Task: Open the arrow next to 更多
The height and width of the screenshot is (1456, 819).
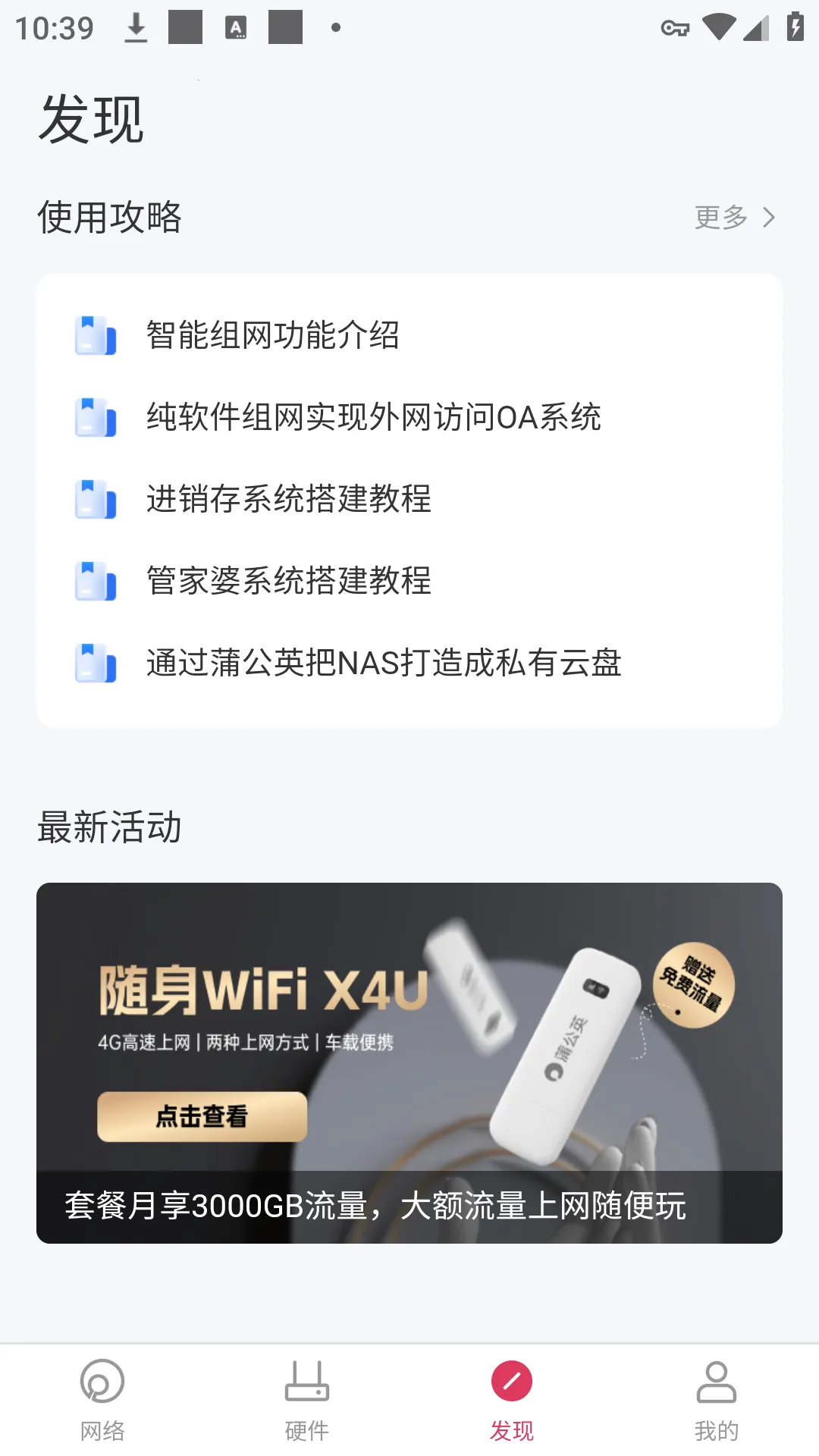Action: pyautogui.click(x=769, y=218)
